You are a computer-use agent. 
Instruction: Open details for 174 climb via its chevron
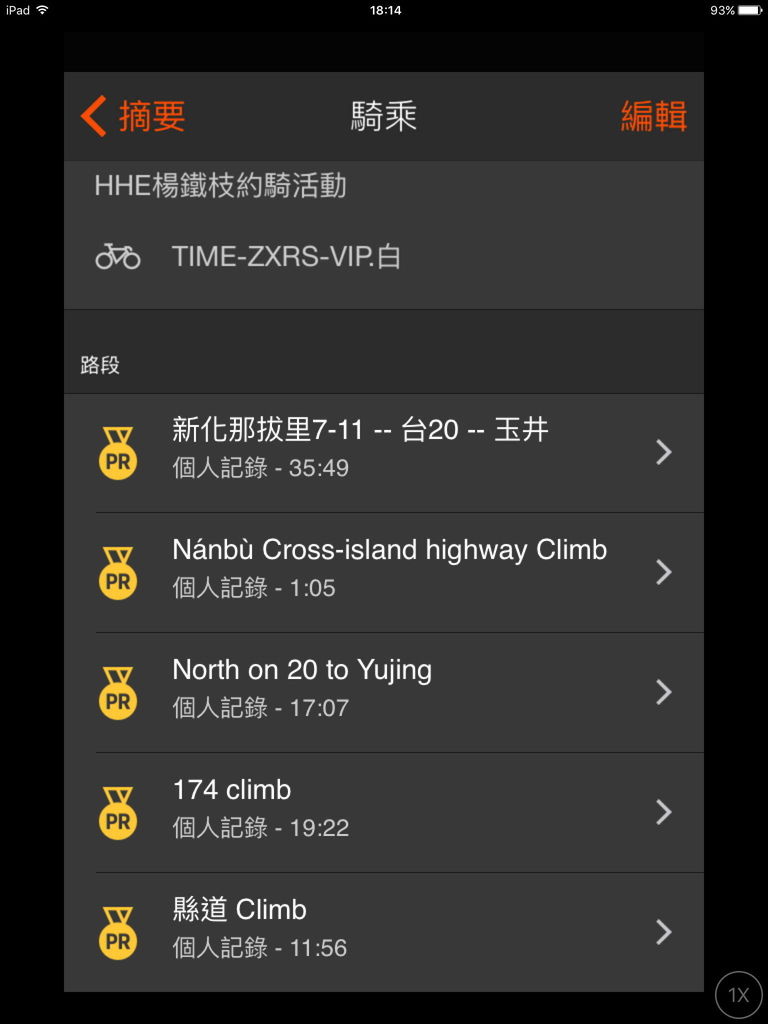(663, 812)
